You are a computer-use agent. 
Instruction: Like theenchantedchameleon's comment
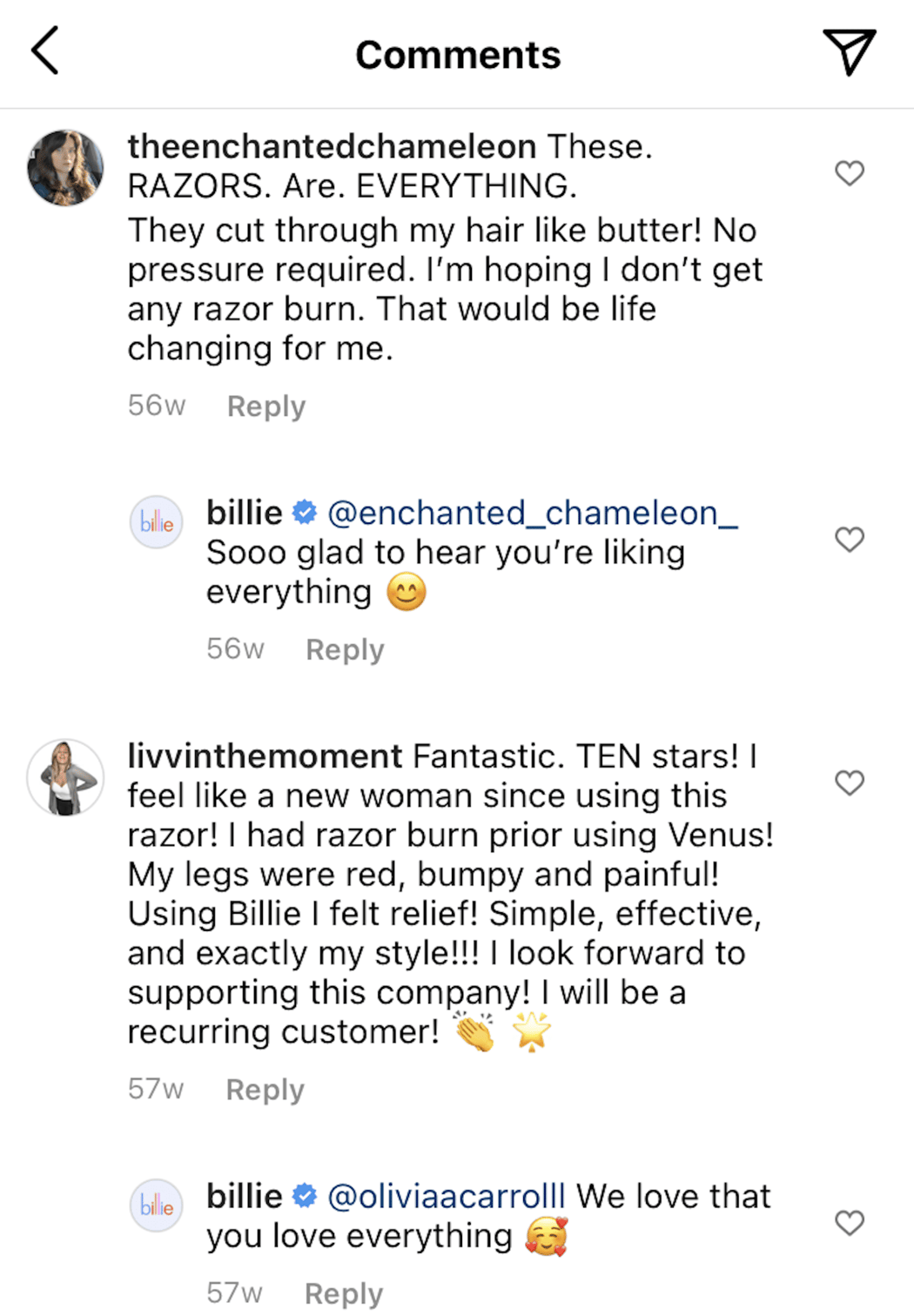click(849, 173)
